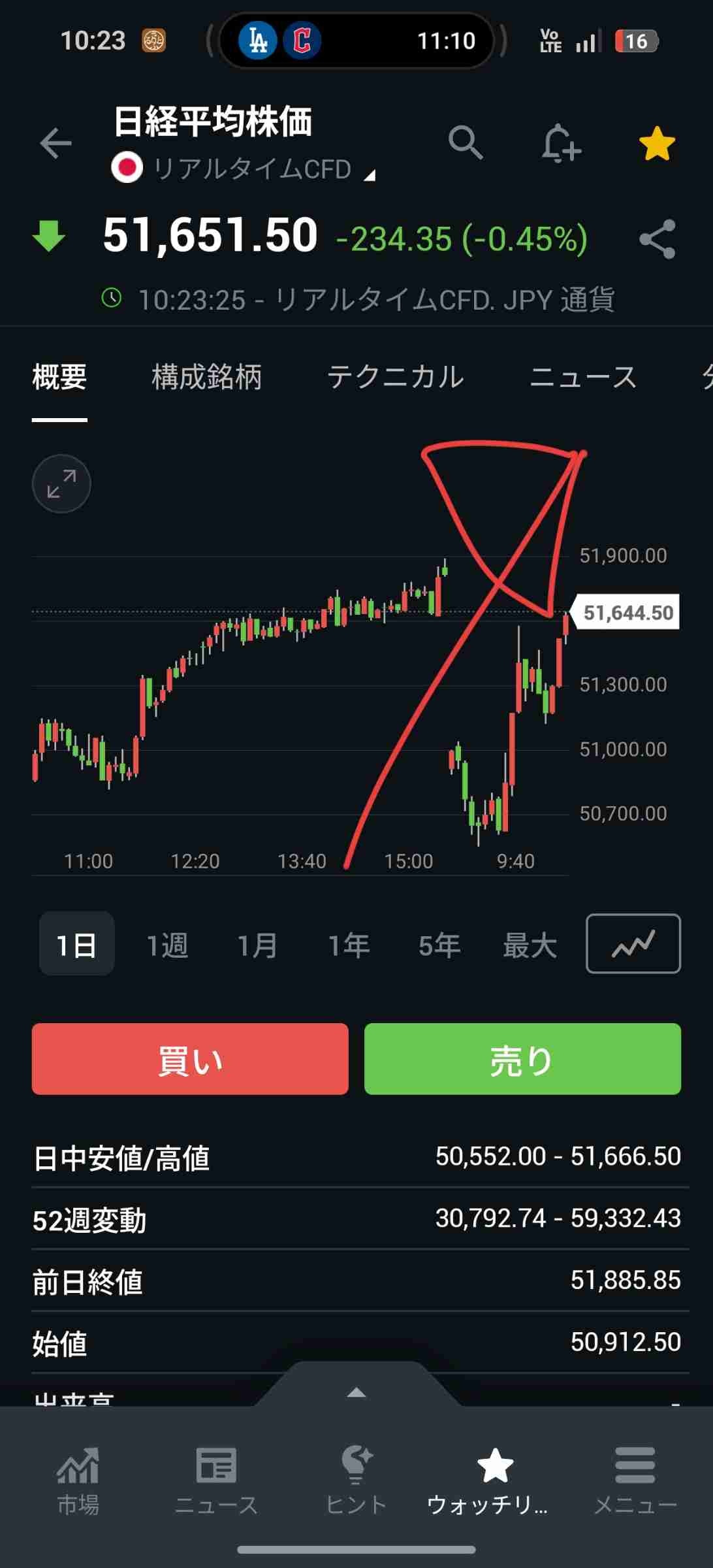Select the 1月 chart range
Screen dimensions: 713x1568
257,945
